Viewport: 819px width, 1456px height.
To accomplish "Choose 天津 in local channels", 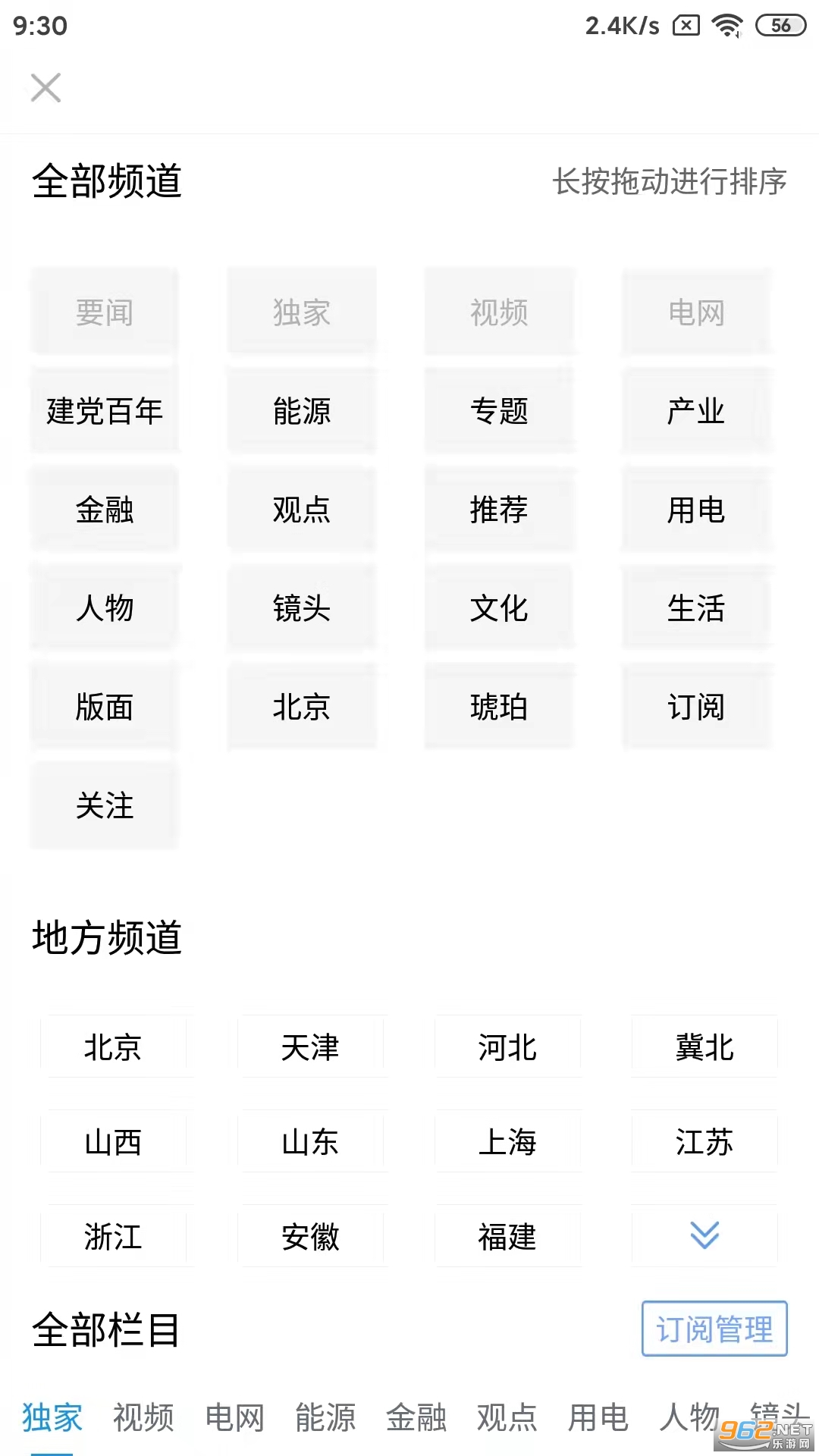I will click(310, 1047).
